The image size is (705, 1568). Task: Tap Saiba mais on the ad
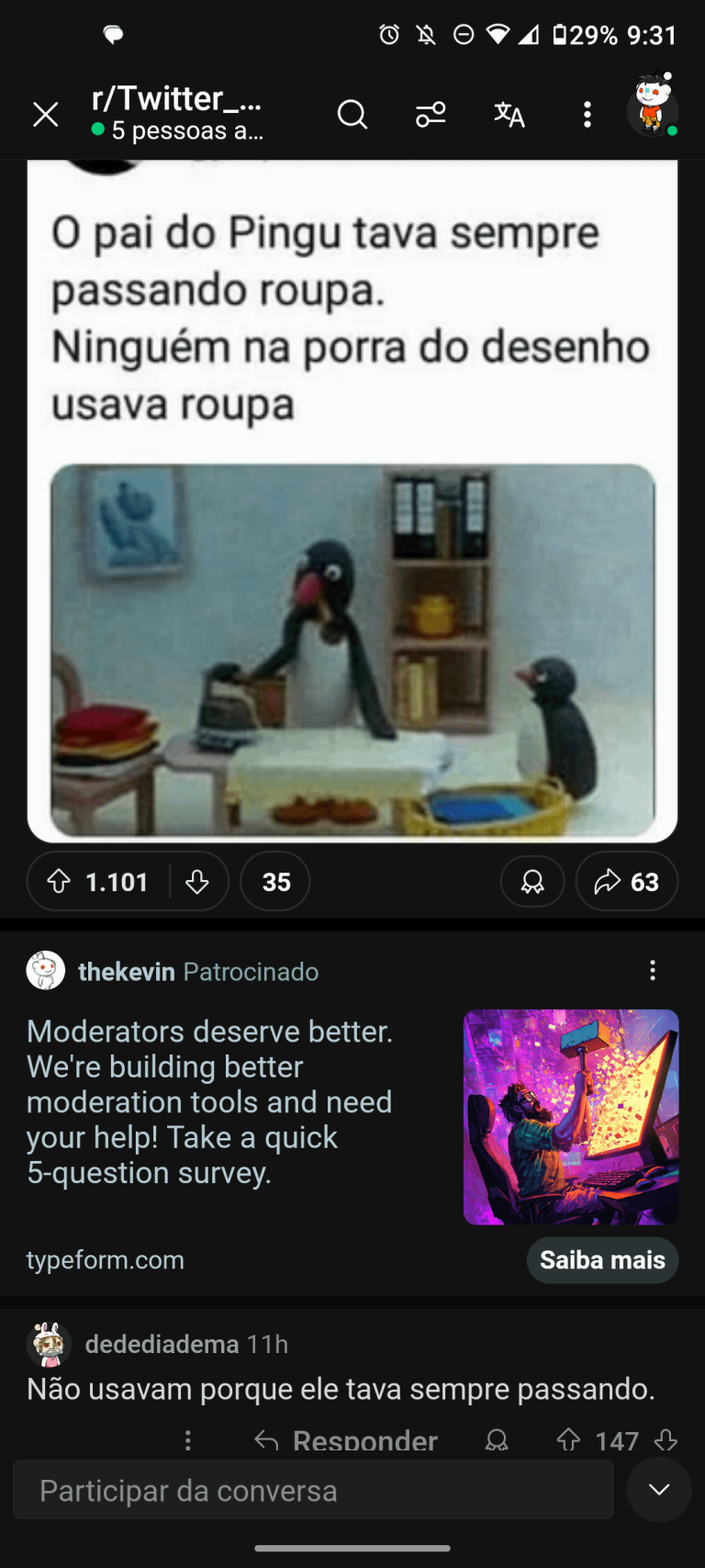602,1259
